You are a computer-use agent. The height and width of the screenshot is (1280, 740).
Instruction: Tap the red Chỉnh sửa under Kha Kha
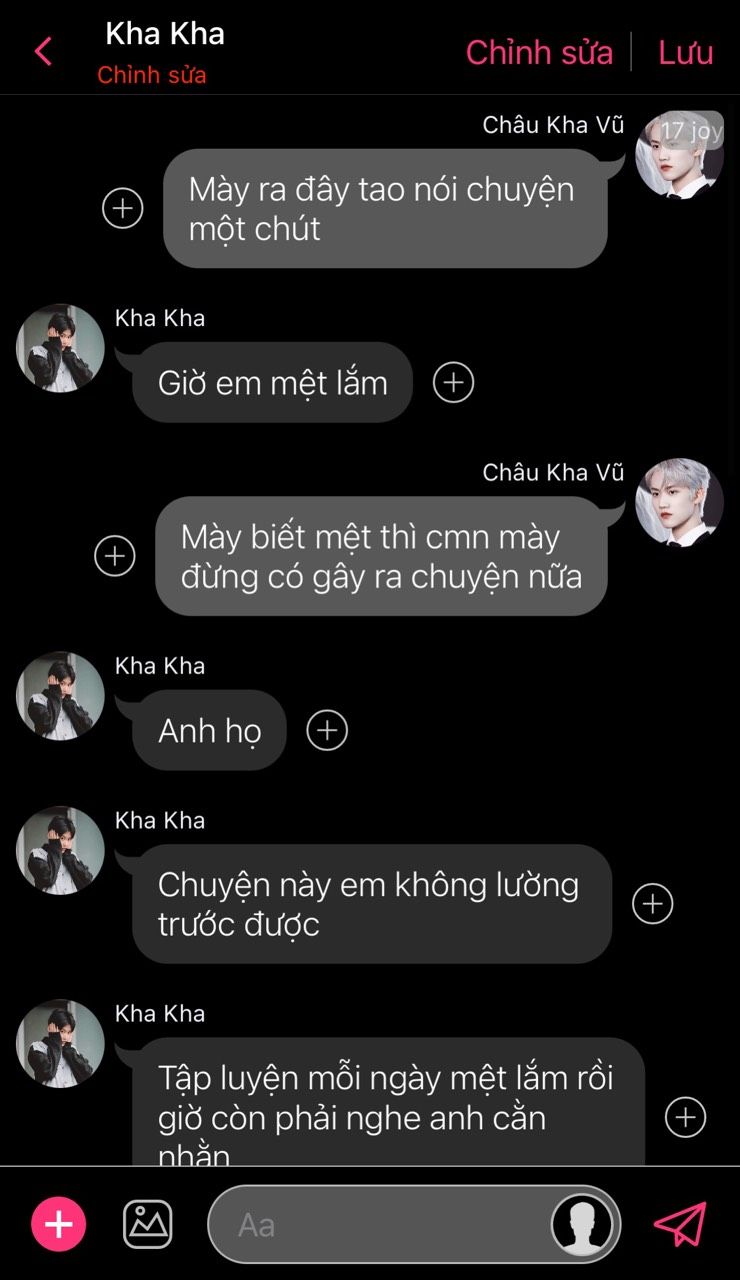pos(152,76)
